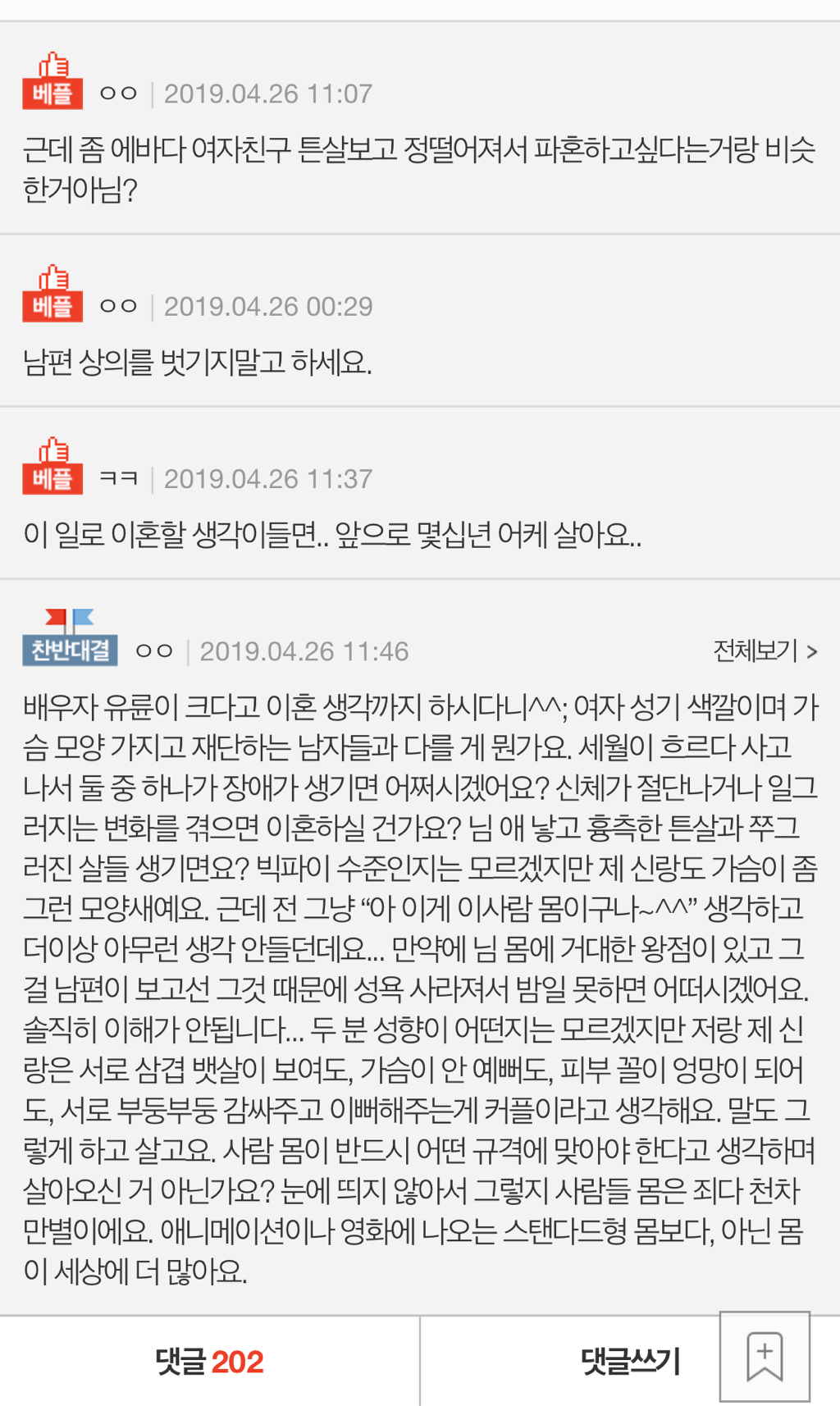Open the 찬반대결 comment from 11:46
Screen dimensions: 840x1406
pos(420,947)
